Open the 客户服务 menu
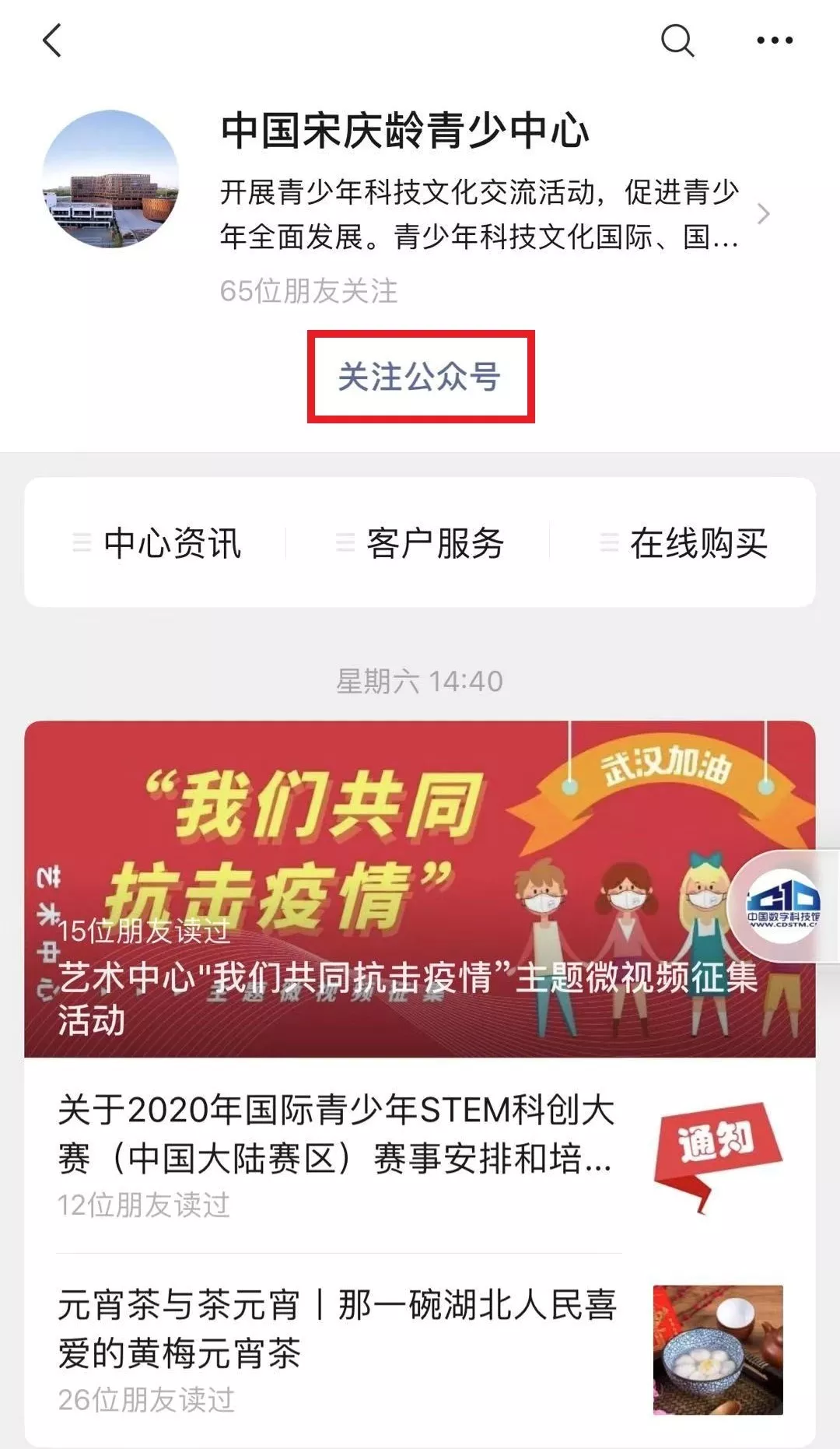 click(420, 542)
